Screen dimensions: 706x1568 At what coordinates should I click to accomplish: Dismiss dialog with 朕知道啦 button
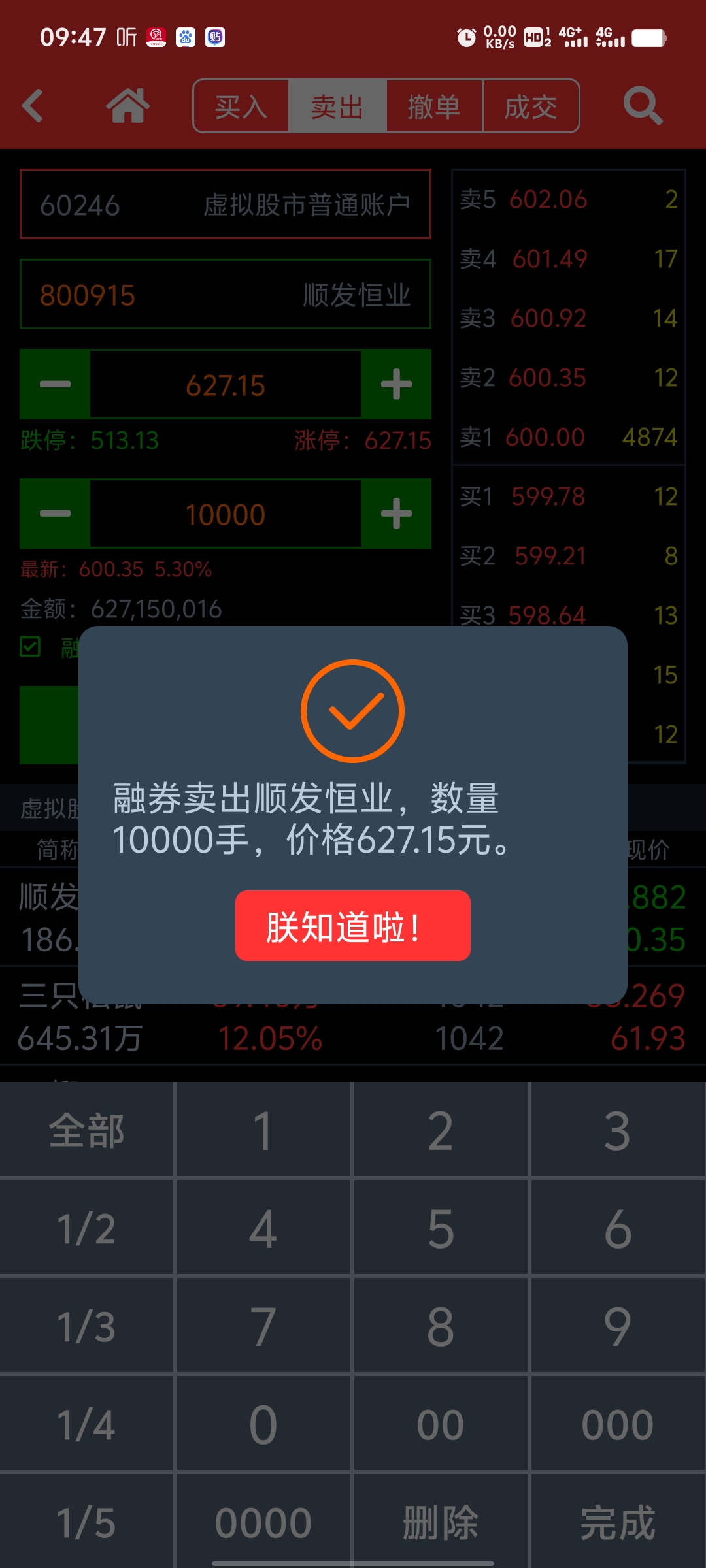pyautogui.click(x=353, y=926)
